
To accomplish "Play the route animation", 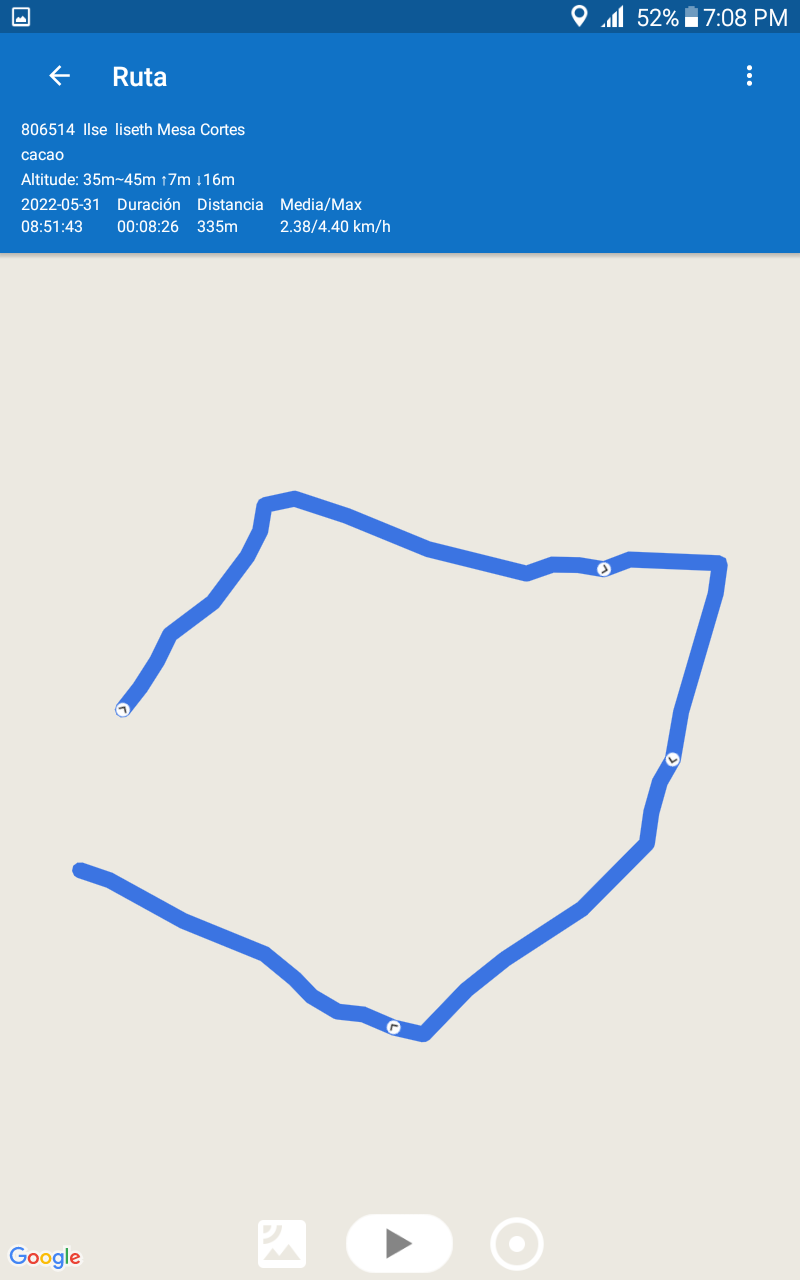I will pyautogui.click(x=399, y=1243).
